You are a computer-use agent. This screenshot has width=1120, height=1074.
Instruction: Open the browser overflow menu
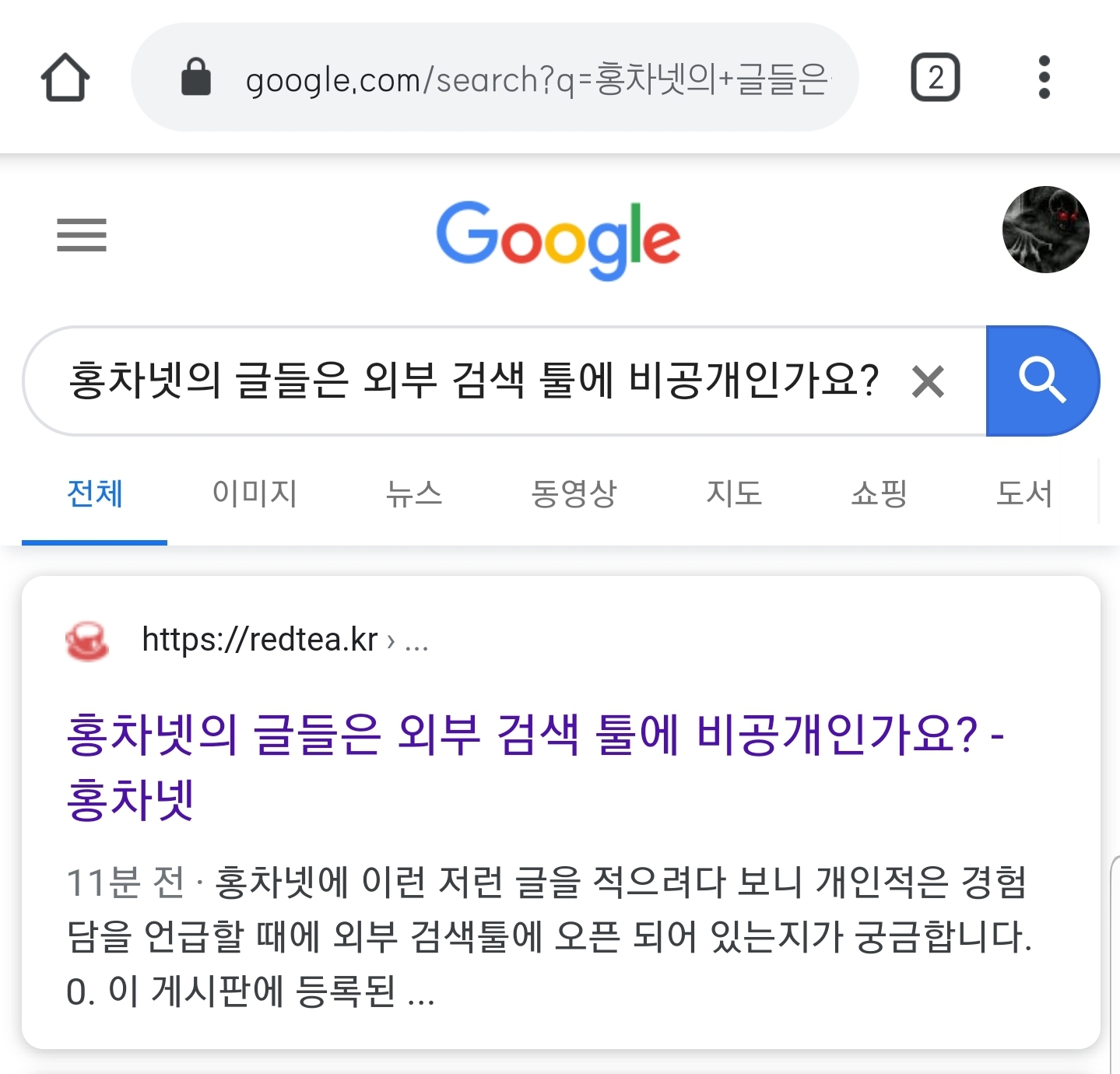coord(1044,78)
